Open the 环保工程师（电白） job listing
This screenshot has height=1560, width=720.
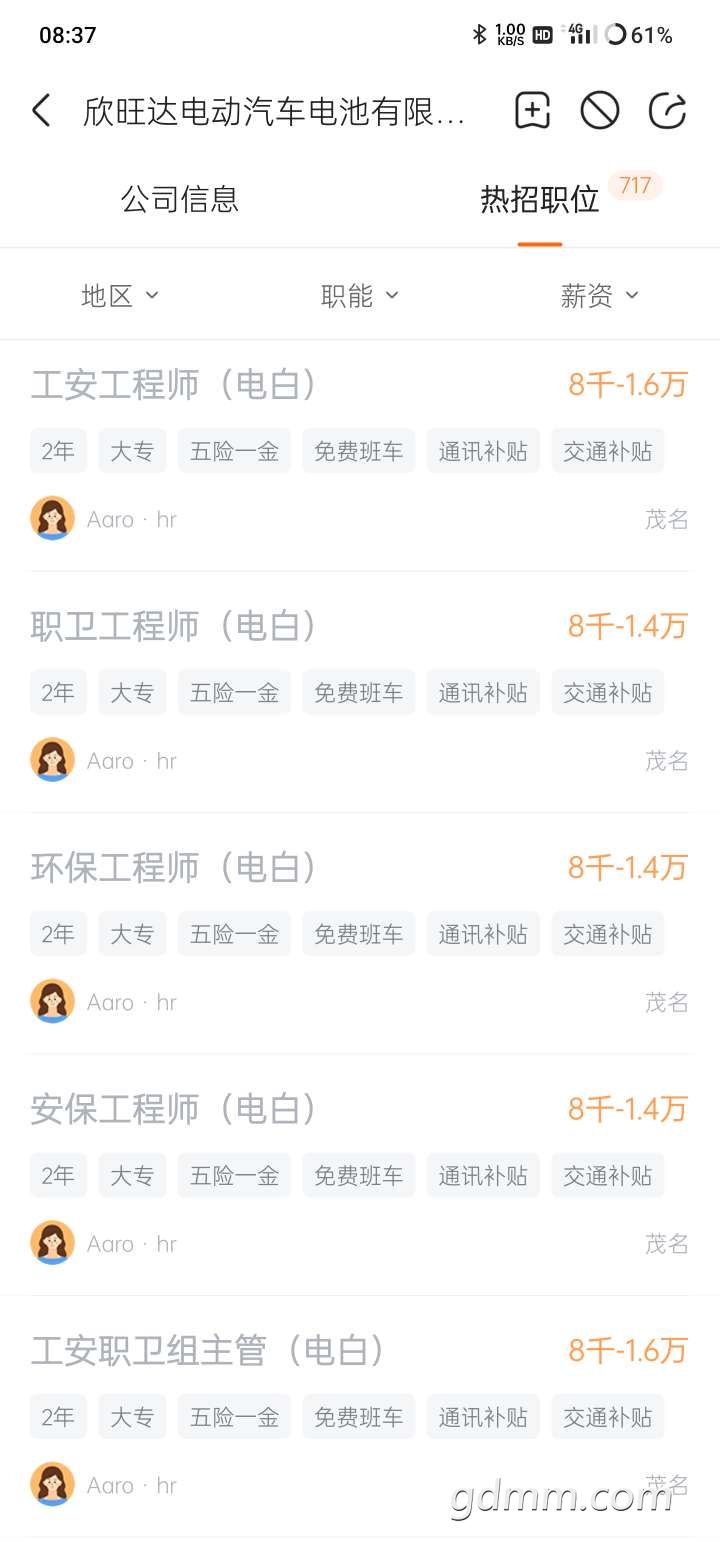[x=175, y=868]
